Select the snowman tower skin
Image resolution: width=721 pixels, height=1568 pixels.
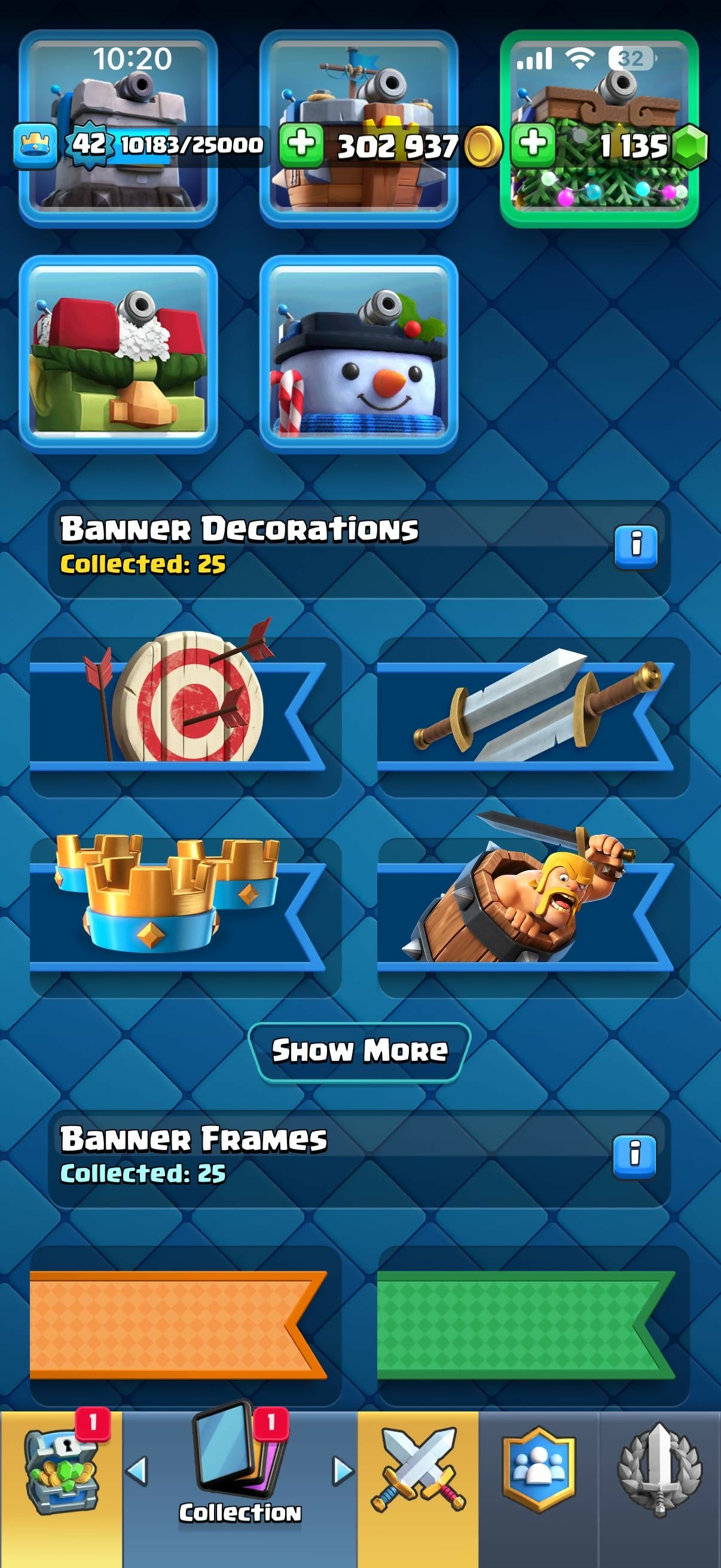pos(358,354)
